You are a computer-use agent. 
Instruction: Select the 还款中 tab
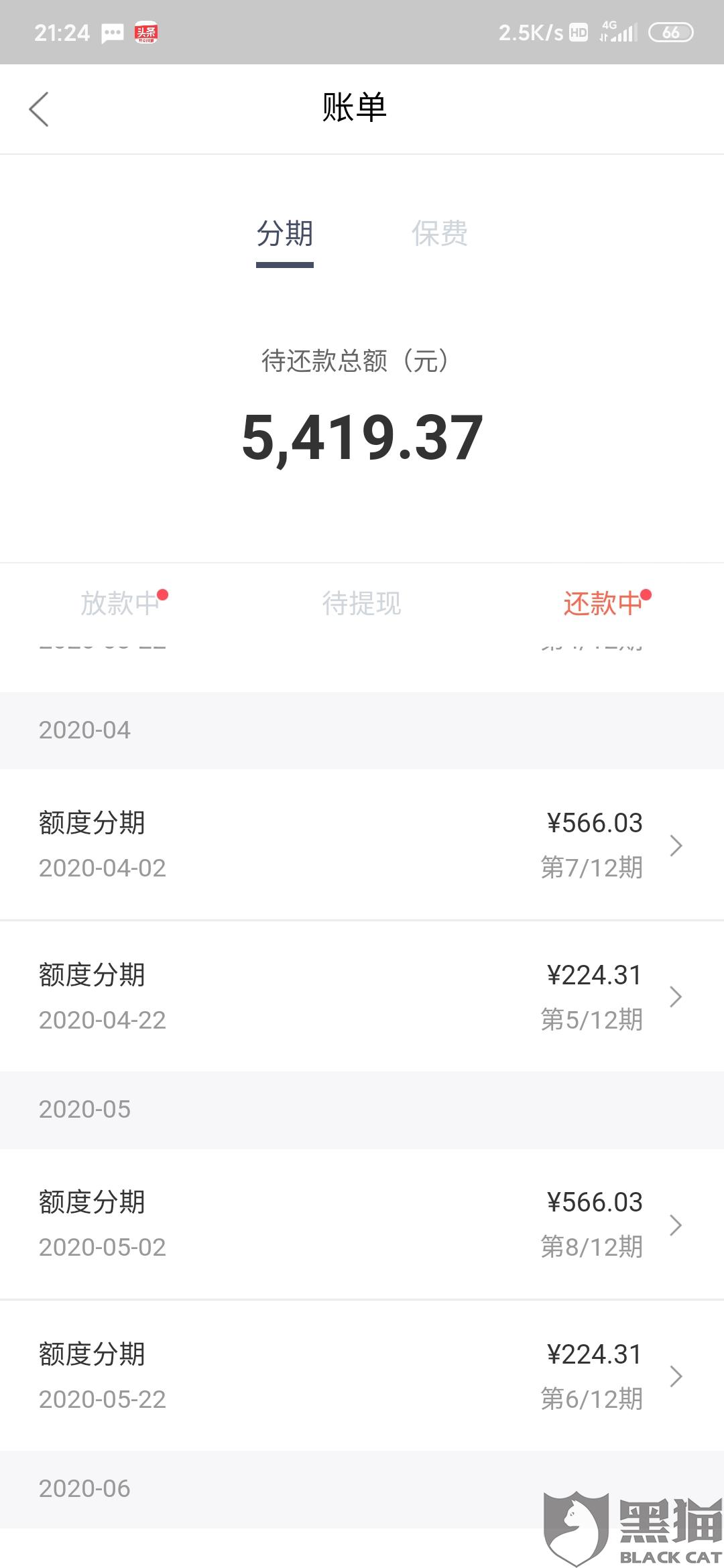coord(603,603)
